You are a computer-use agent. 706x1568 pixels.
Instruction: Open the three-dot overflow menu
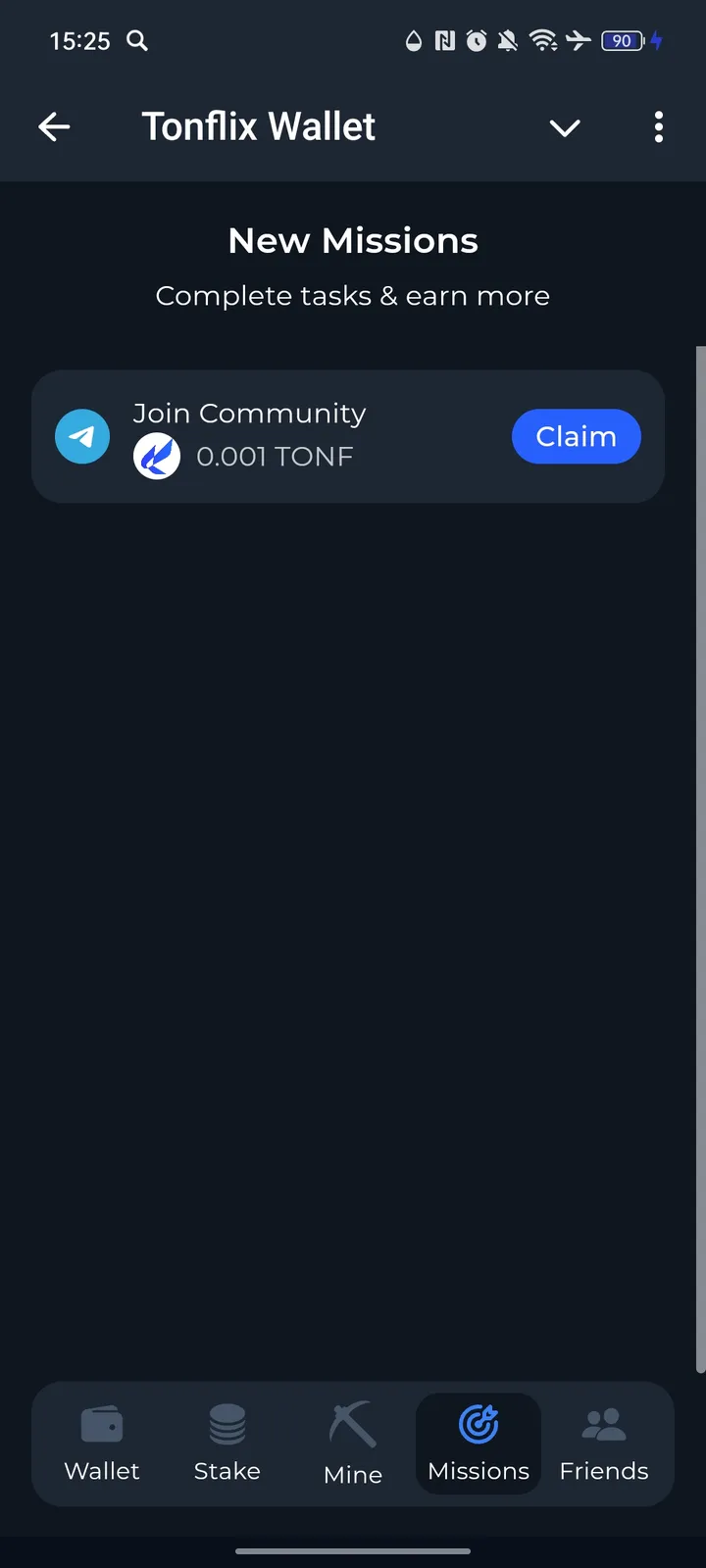click(659, 127)
